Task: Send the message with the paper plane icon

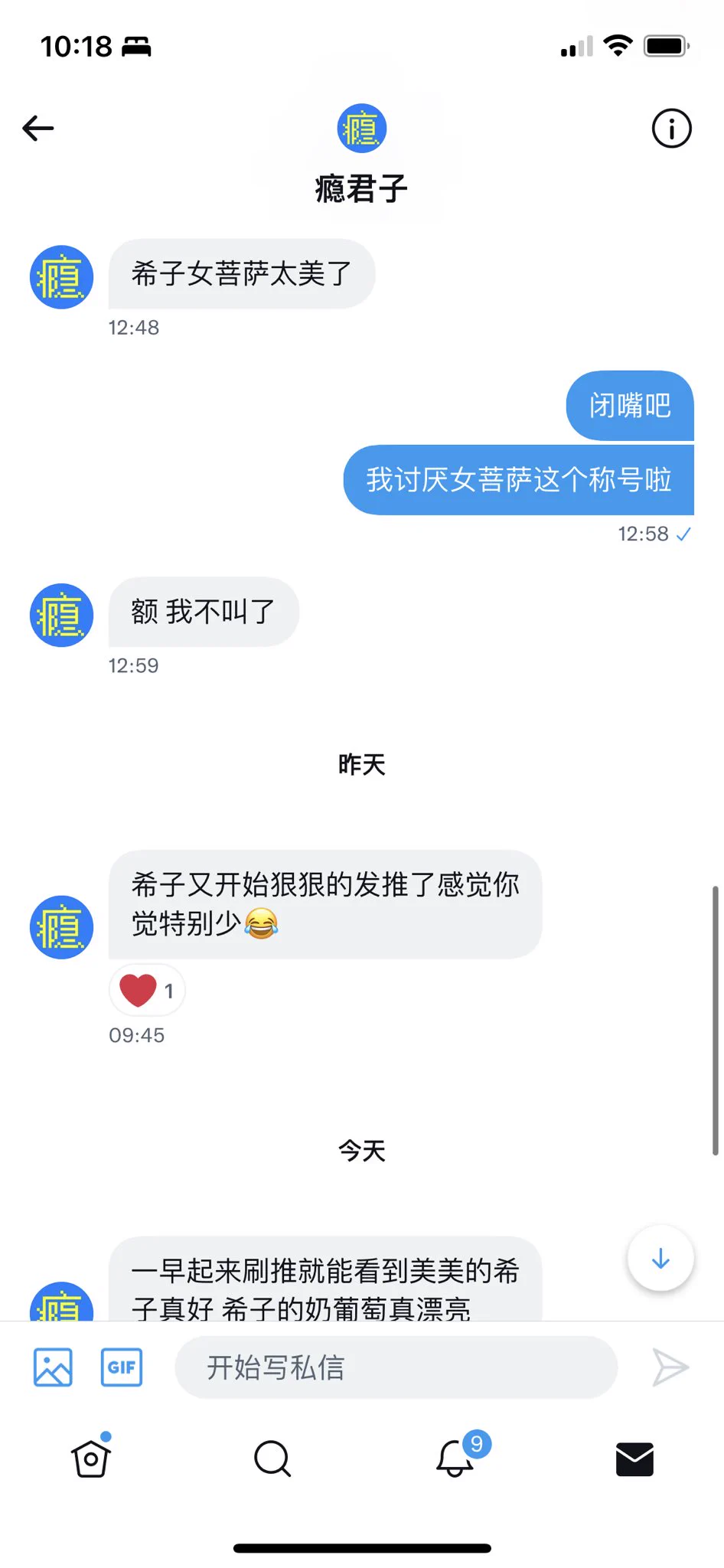Action: tap(670, 1367)
